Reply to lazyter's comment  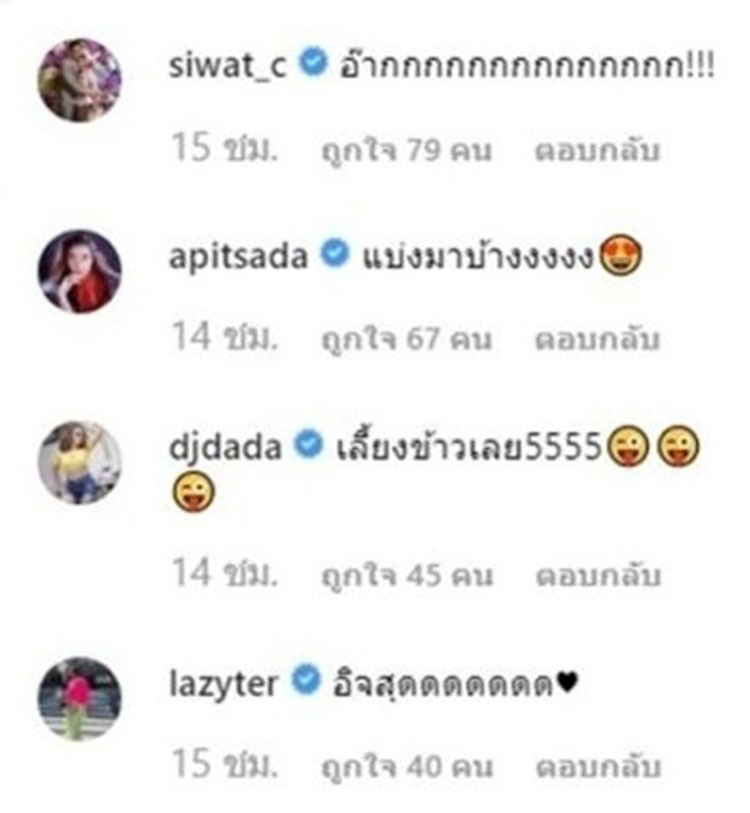598,767
